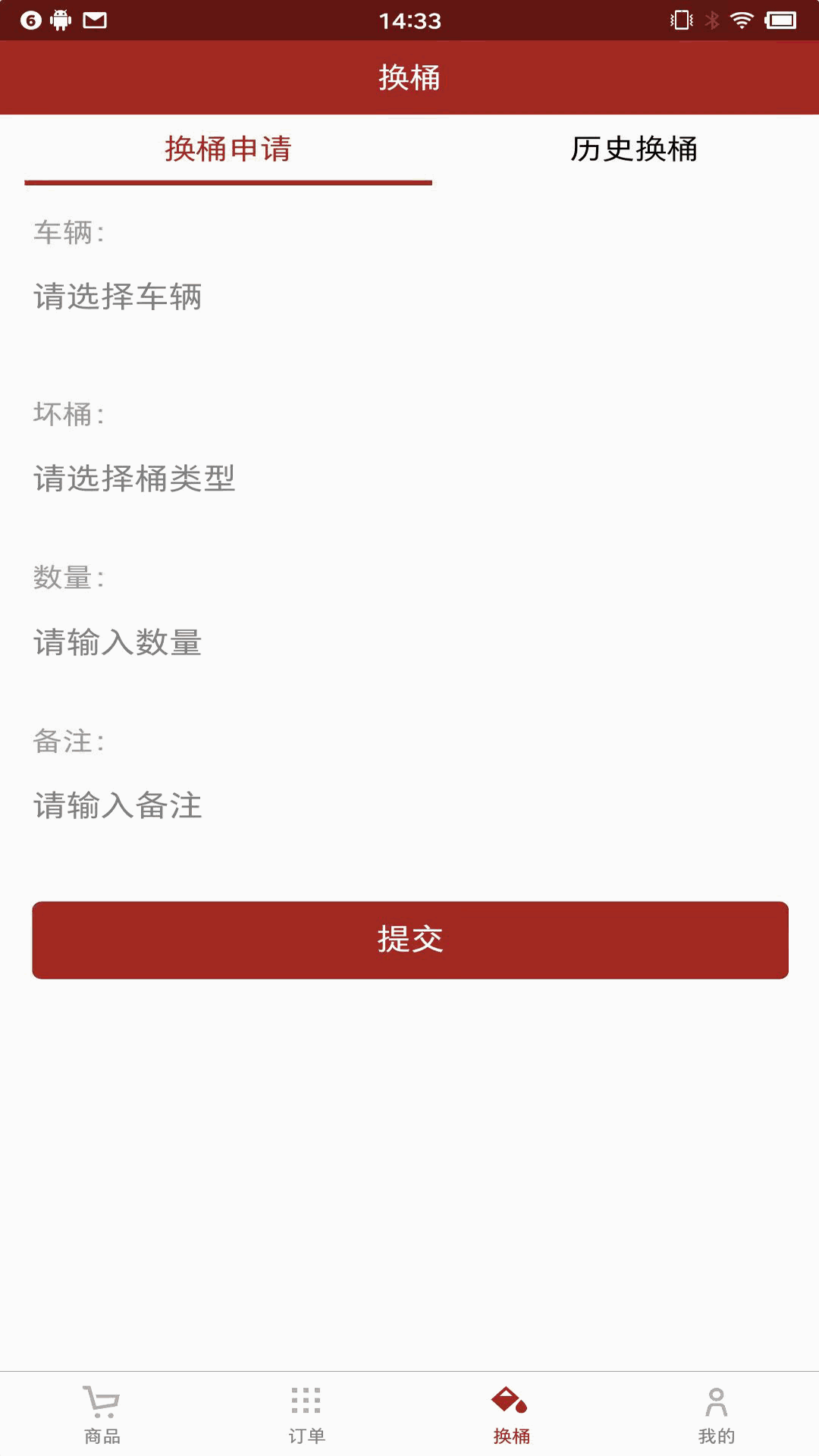Select the 换桶申请 tab
This screenshot has width=819, height=1456.
pos(228,149)
